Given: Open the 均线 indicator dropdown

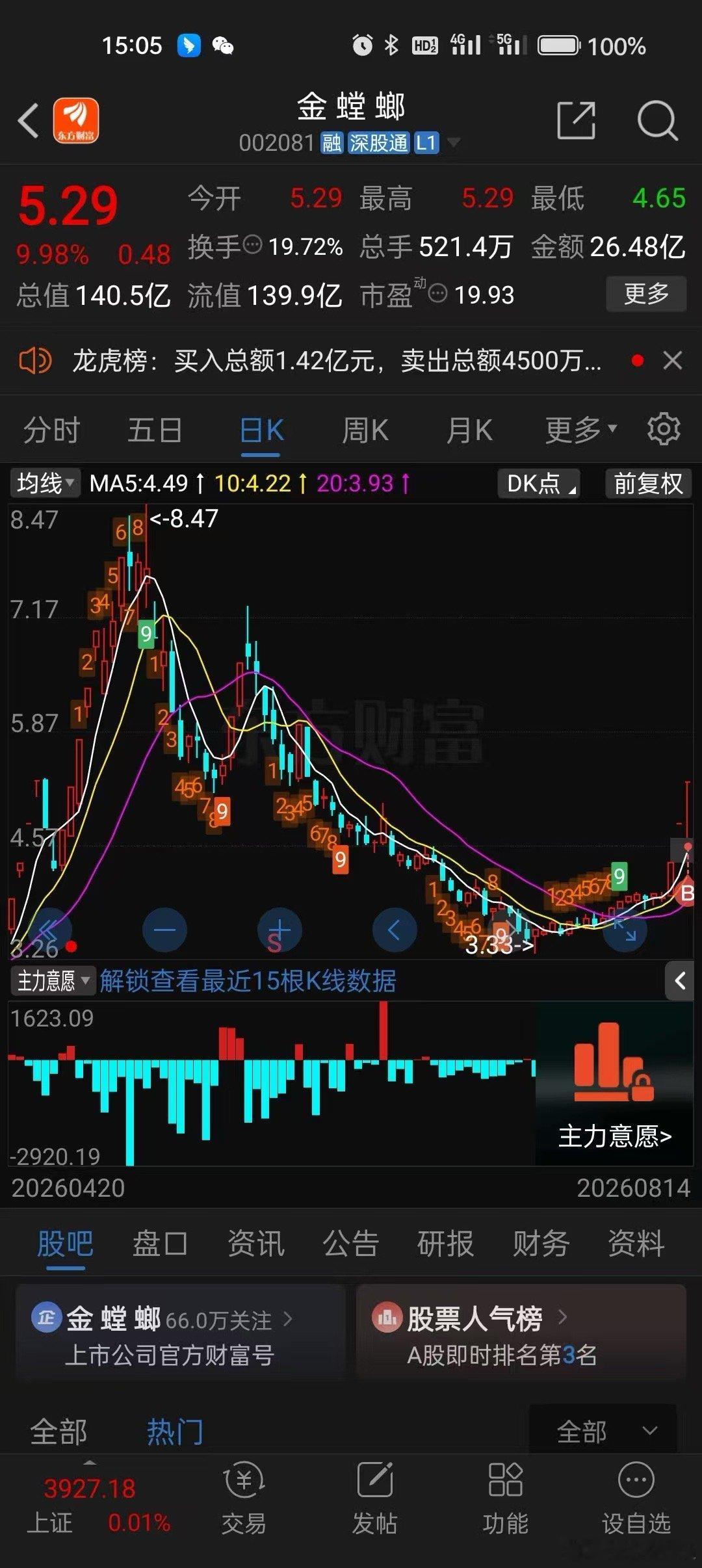Looking at the screenshot, I should [x=45, y=483].
